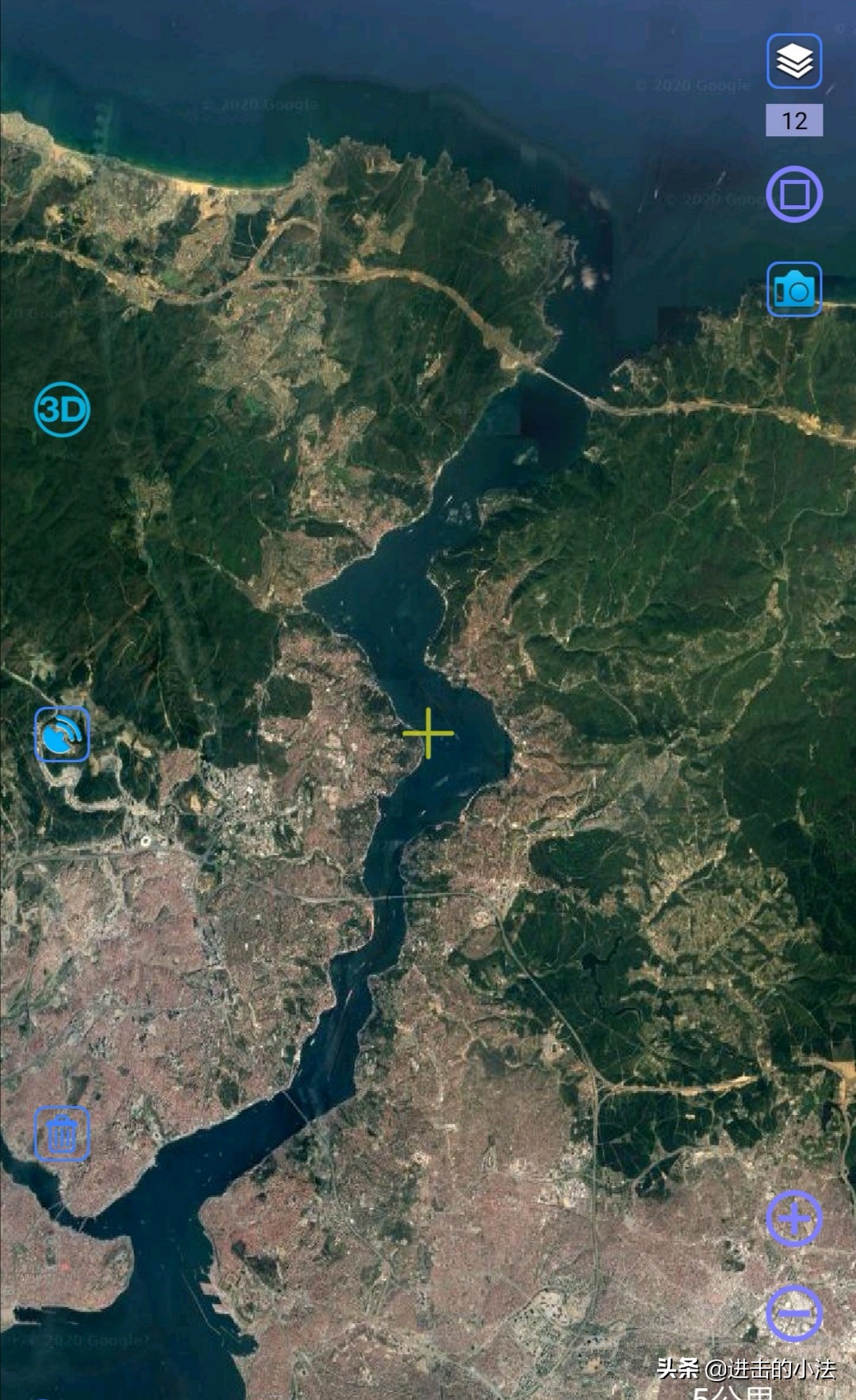Switch to 3D view
This screenshot has height=1400, width=856.
tap(62, 409)
